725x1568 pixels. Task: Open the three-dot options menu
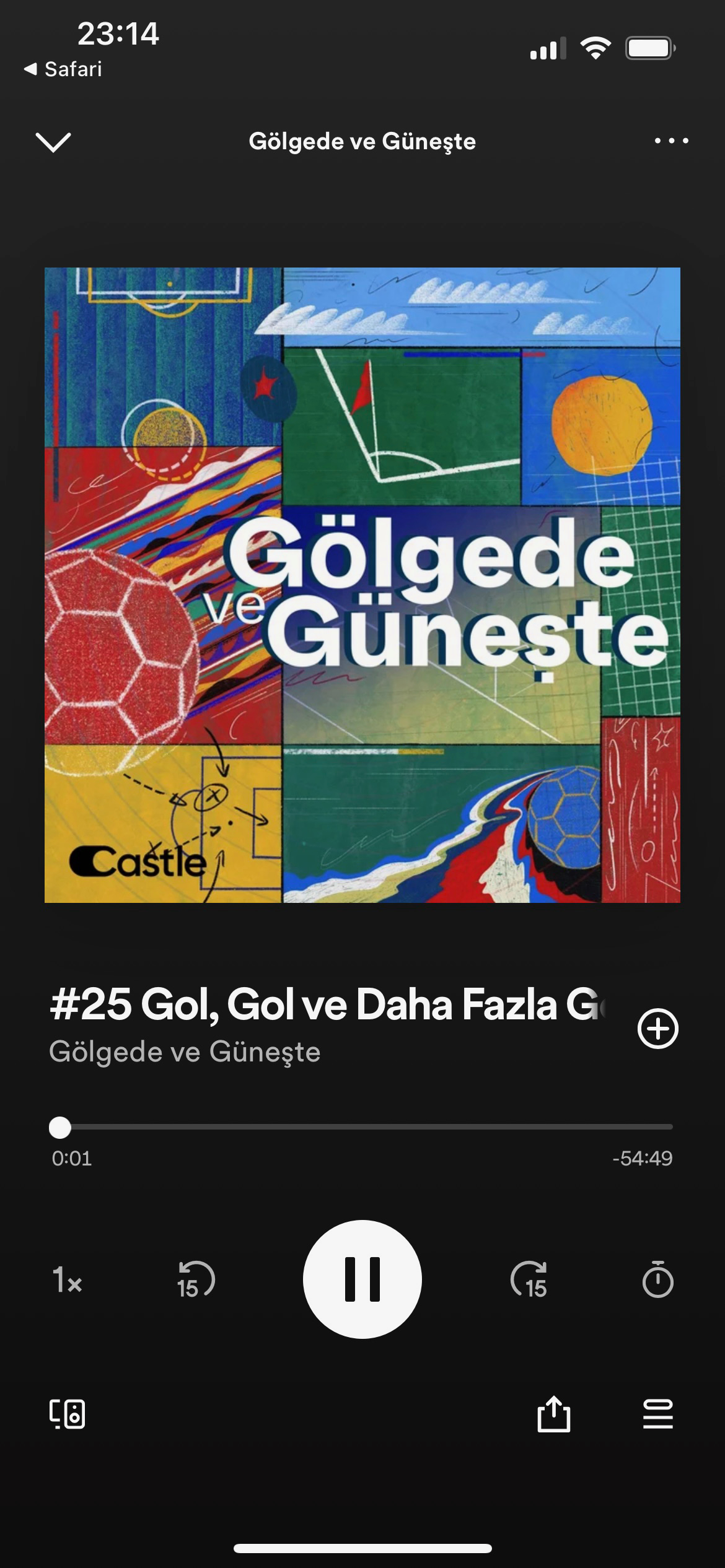(671, 141)
